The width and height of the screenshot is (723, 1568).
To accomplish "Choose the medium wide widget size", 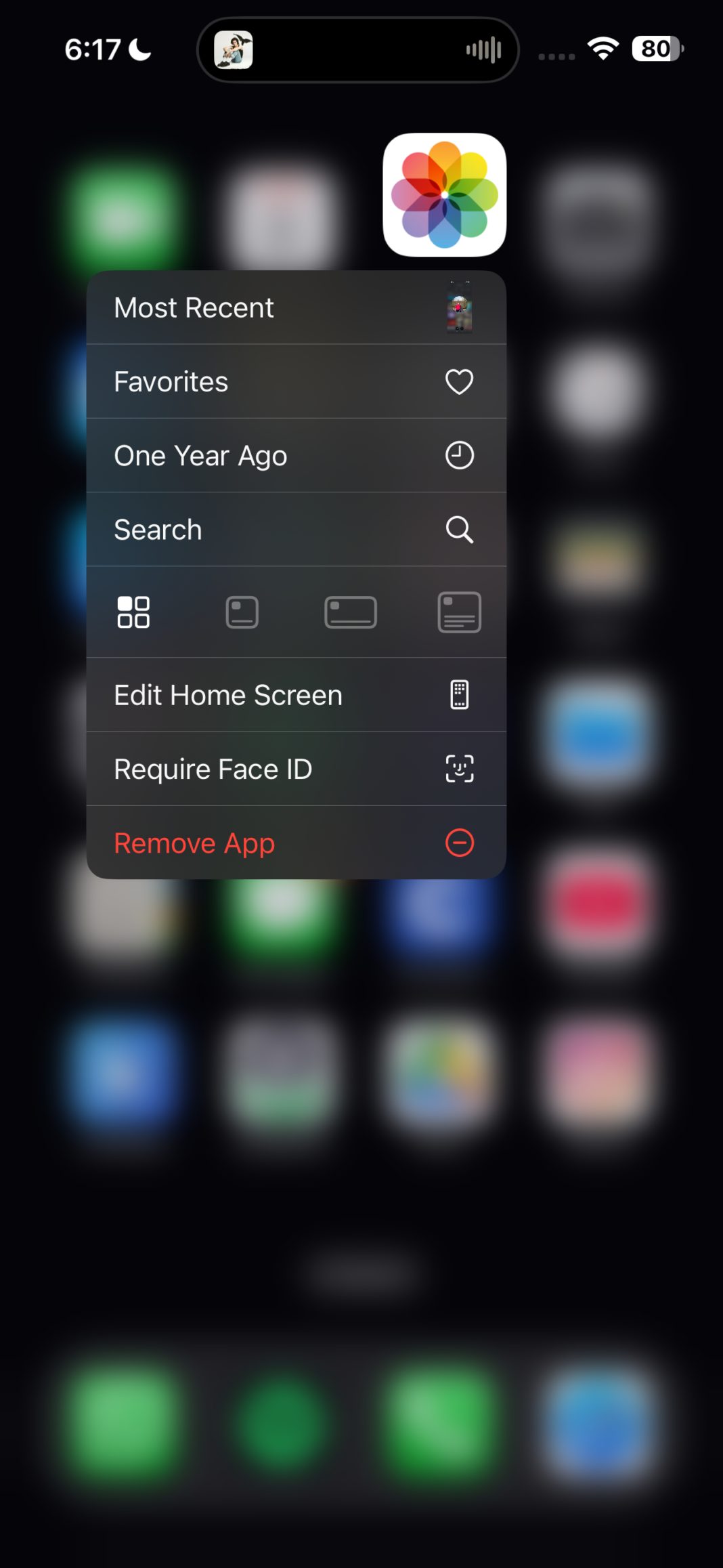I will coord(350,612).
